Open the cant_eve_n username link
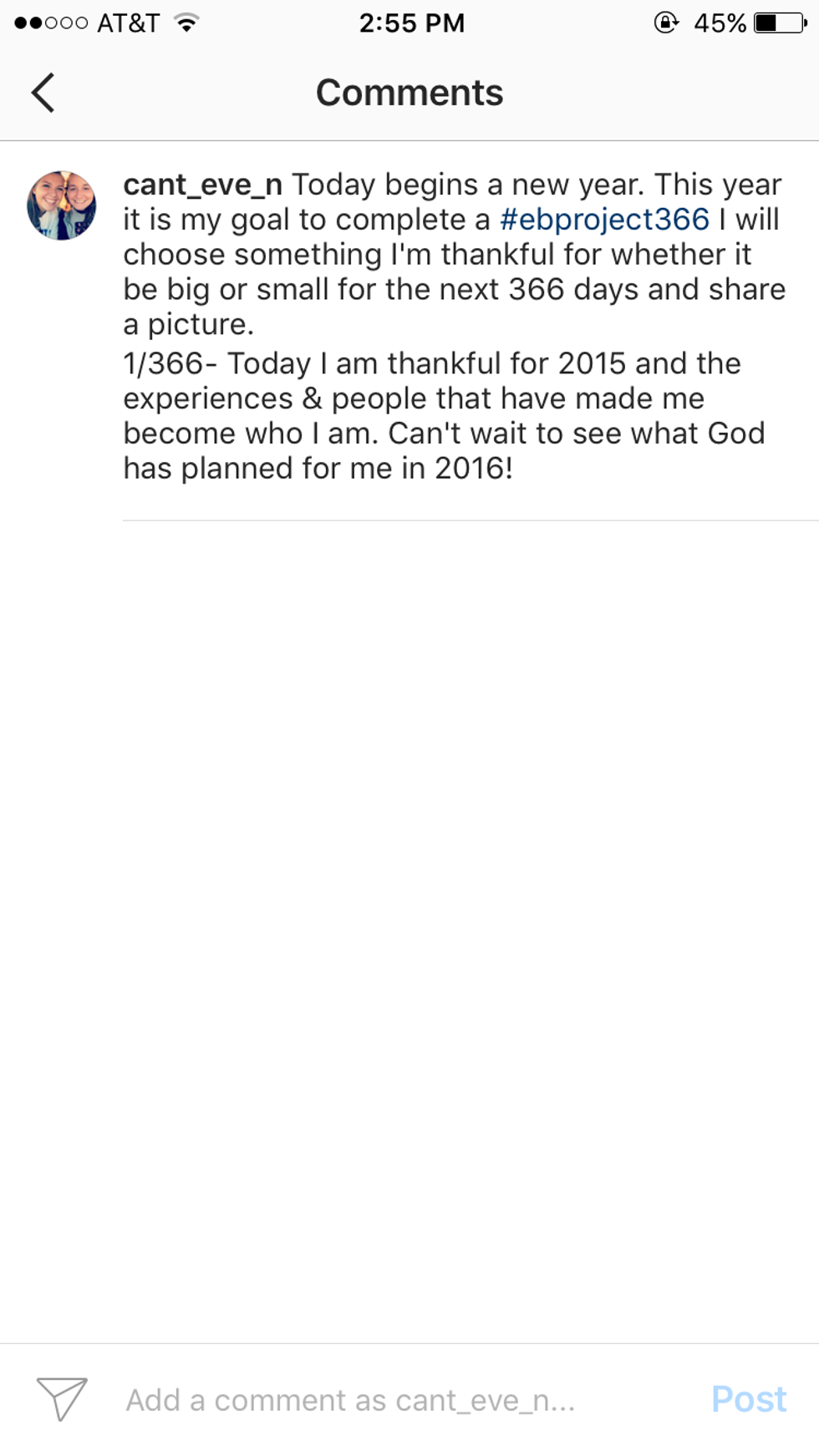Viewport: 819px width, 1456px height. tap(202, 185)
